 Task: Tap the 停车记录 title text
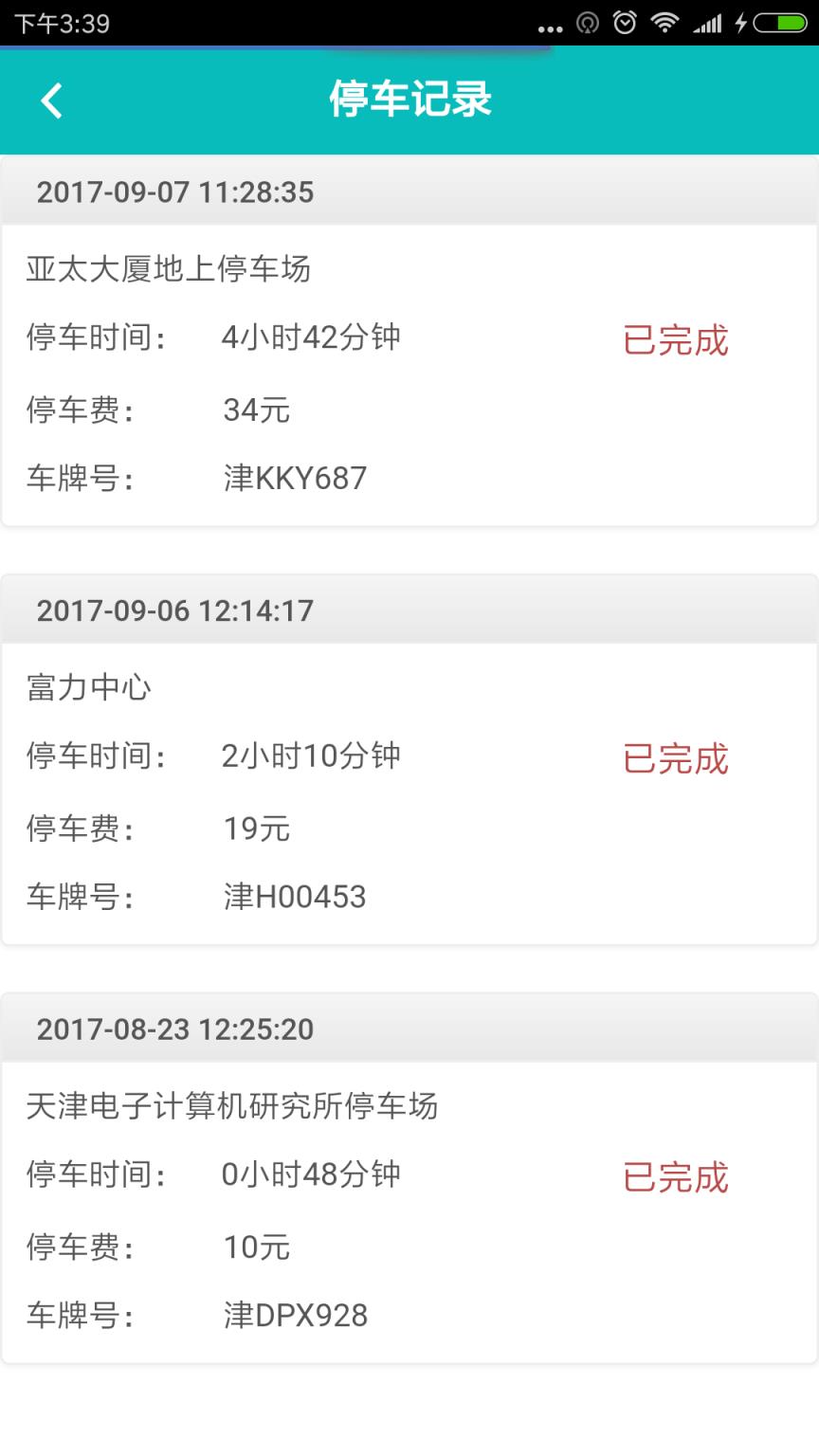409,99
